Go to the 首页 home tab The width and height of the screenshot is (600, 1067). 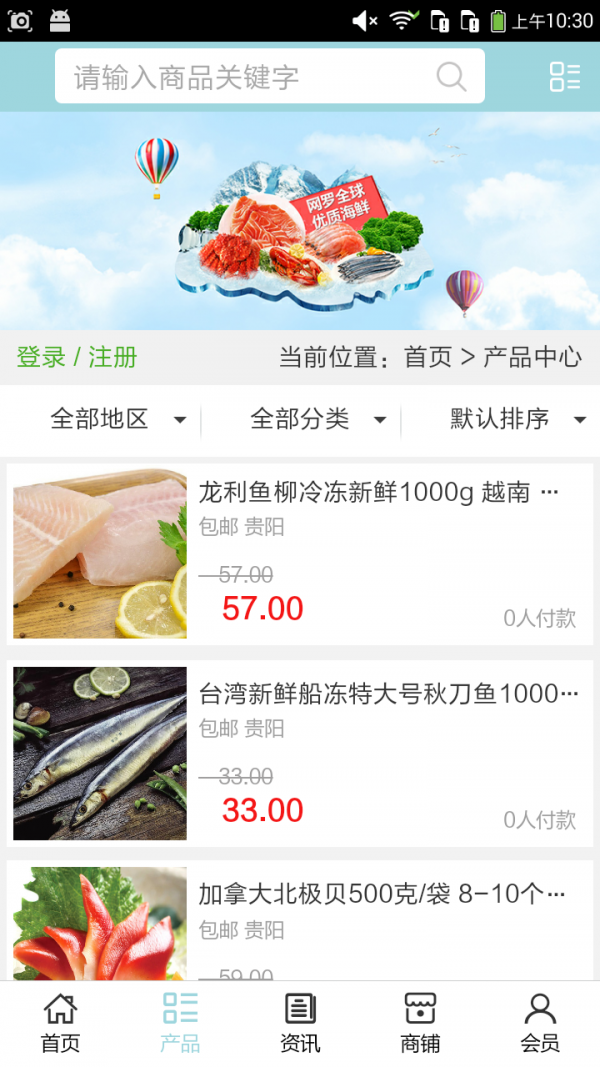point(60,1023)
